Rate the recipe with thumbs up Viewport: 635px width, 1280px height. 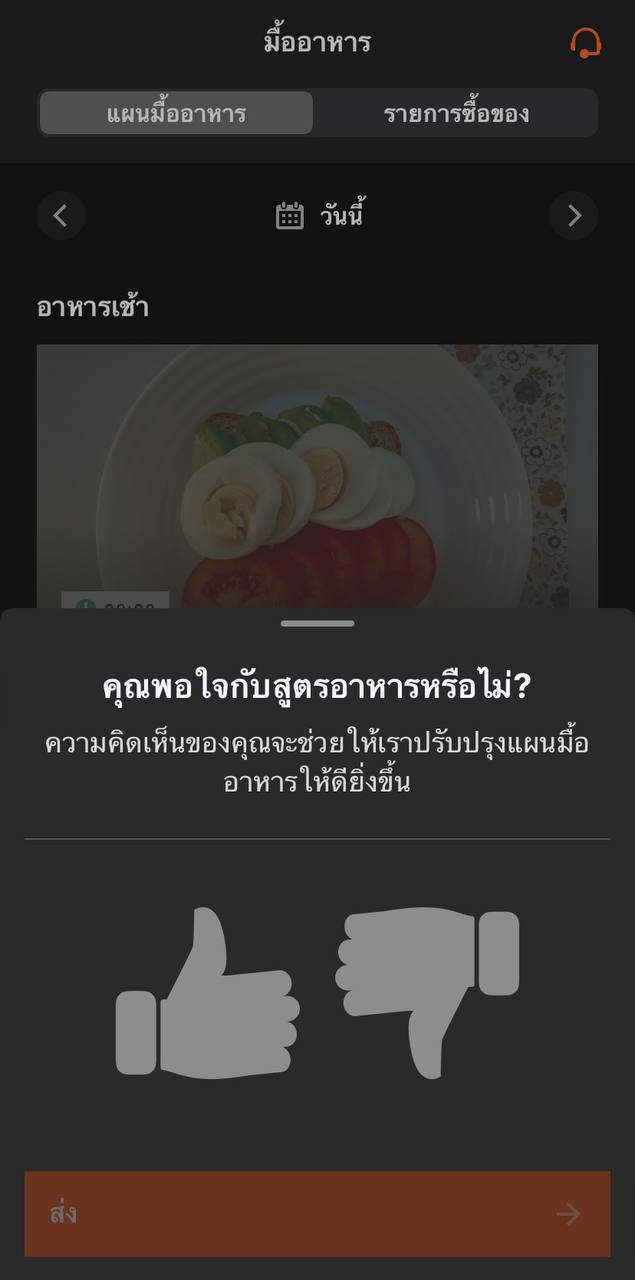(x=208, y=995)
